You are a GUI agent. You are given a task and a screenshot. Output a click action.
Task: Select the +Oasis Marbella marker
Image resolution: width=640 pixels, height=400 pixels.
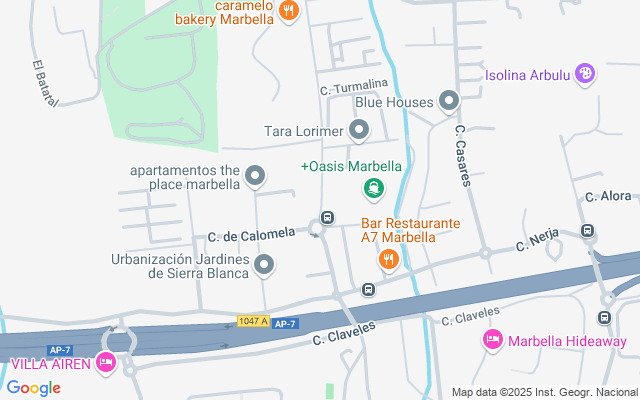[373, 186]
